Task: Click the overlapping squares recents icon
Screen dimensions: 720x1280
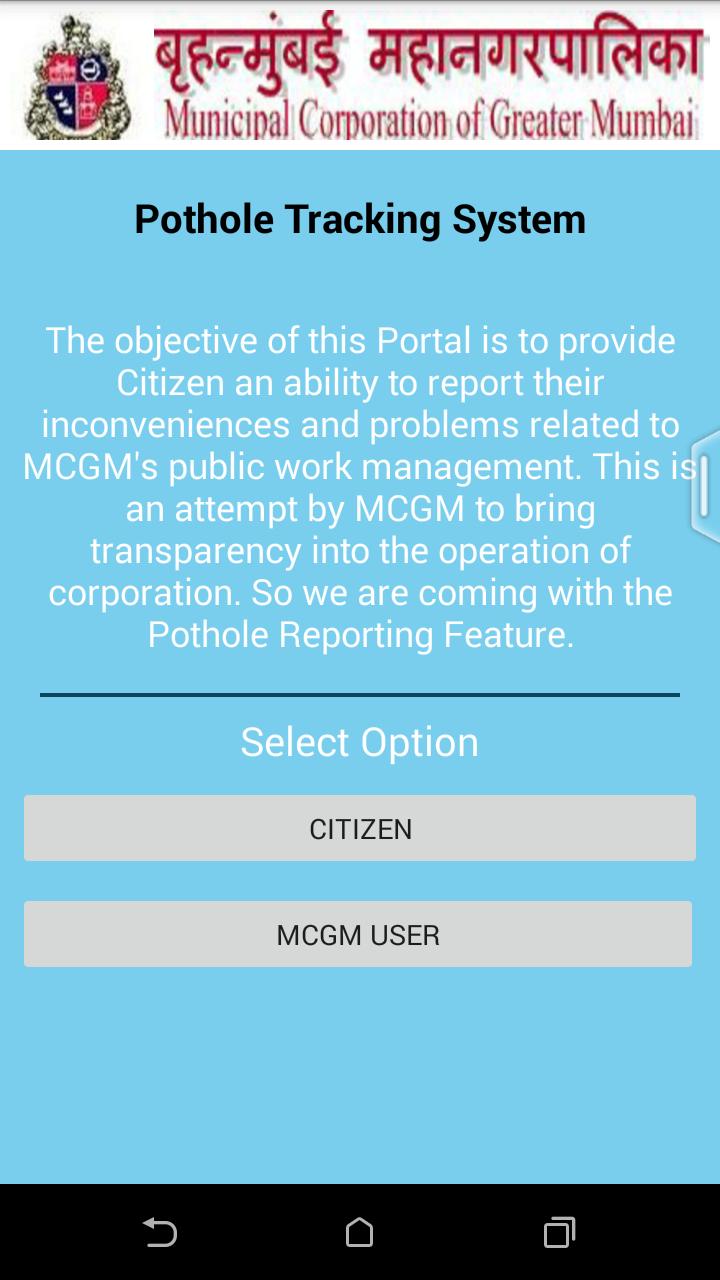Action: coord(560,1232)
